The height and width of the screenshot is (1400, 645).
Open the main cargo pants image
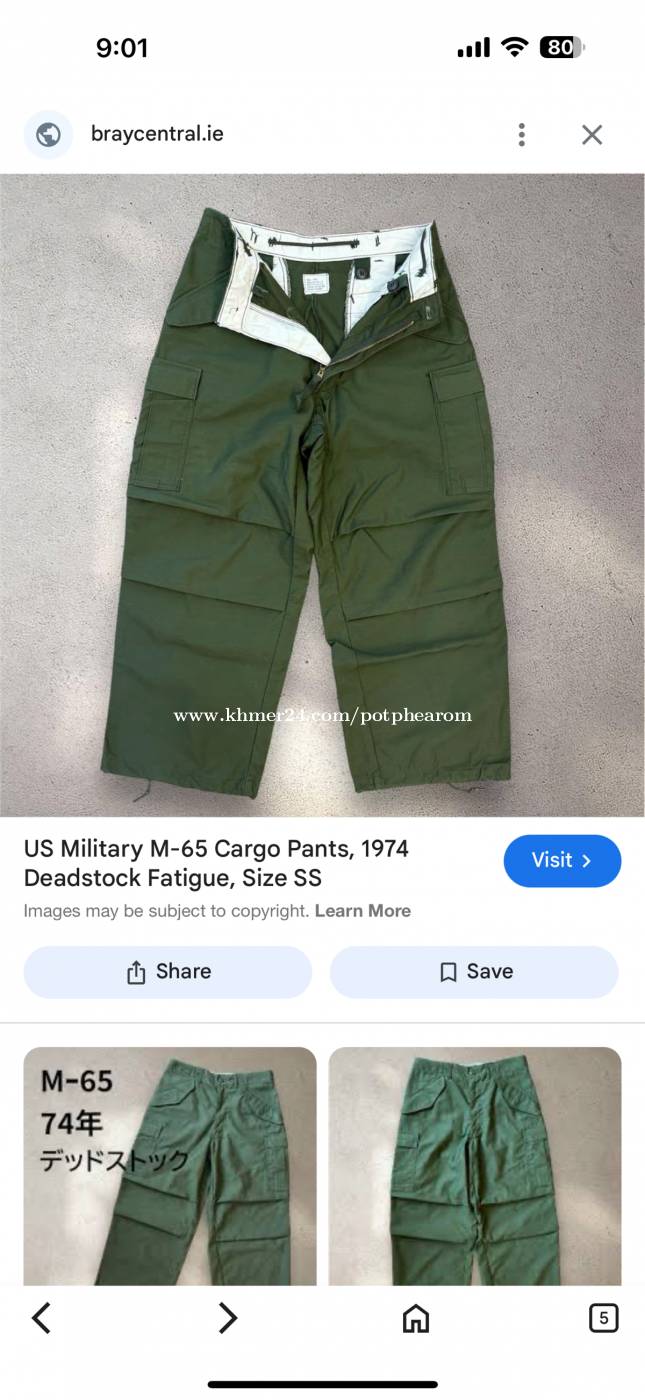[x=322, y=495]
